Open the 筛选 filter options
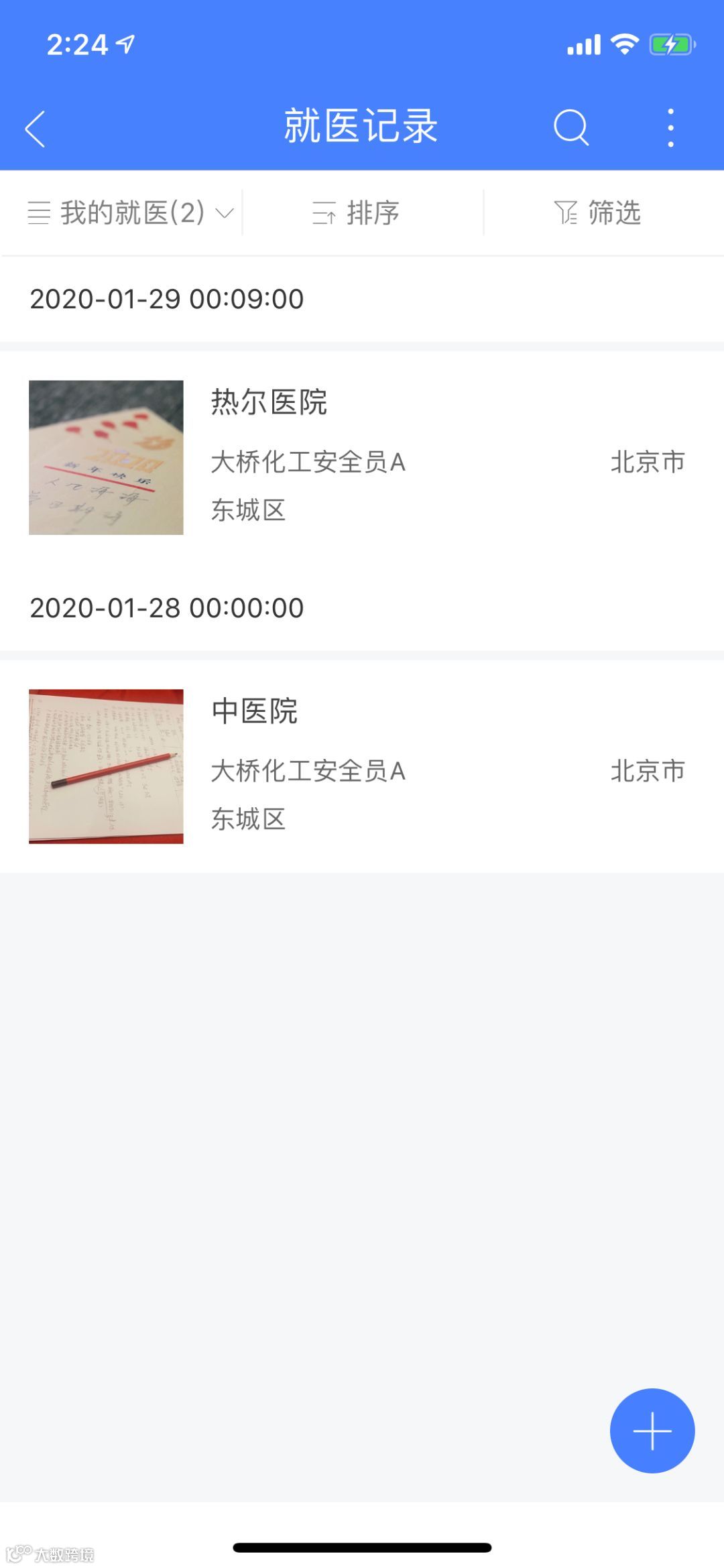Image resolution: width=724 pixels, height=1568 pixels. (598, 213)
